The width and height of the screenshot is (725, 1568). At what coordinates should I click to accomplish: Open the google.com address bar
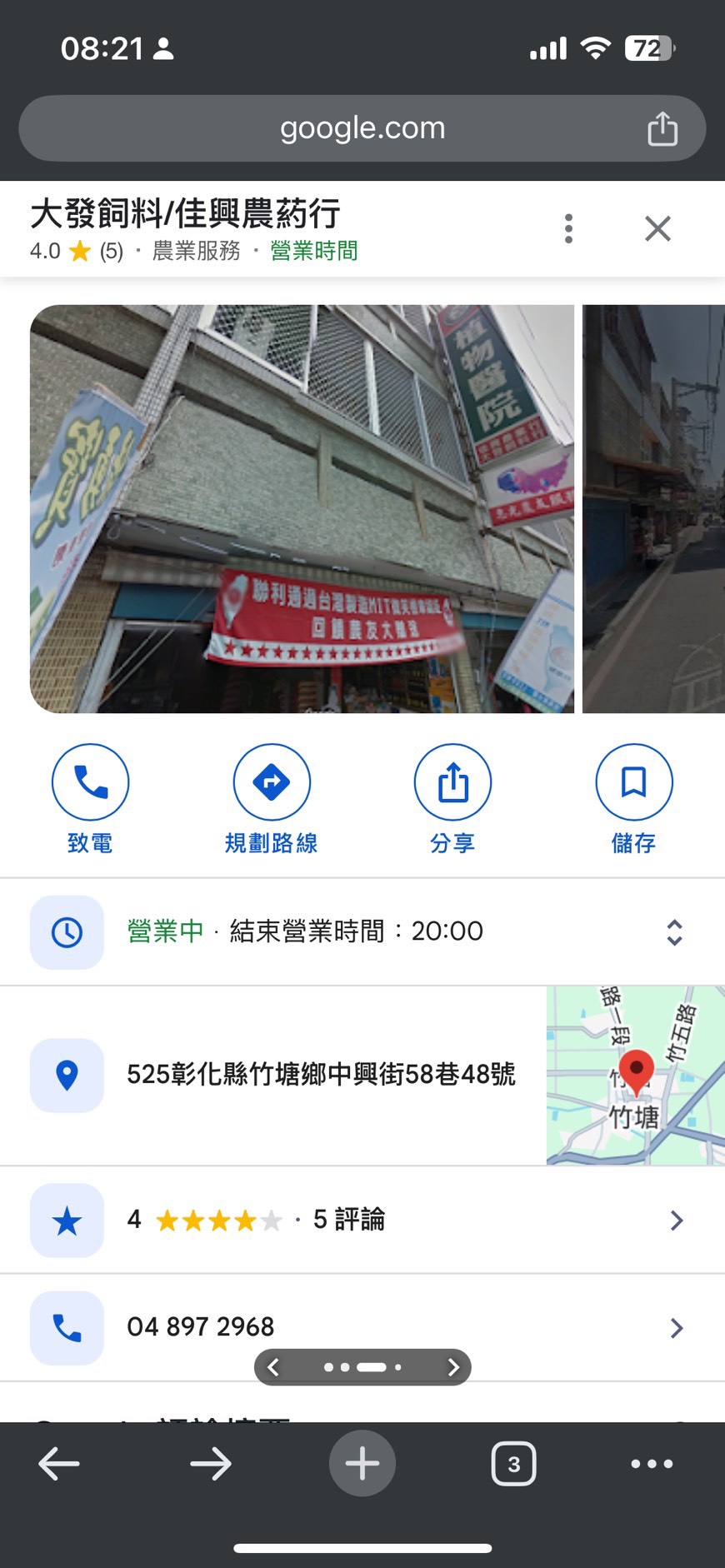[362, 128]
